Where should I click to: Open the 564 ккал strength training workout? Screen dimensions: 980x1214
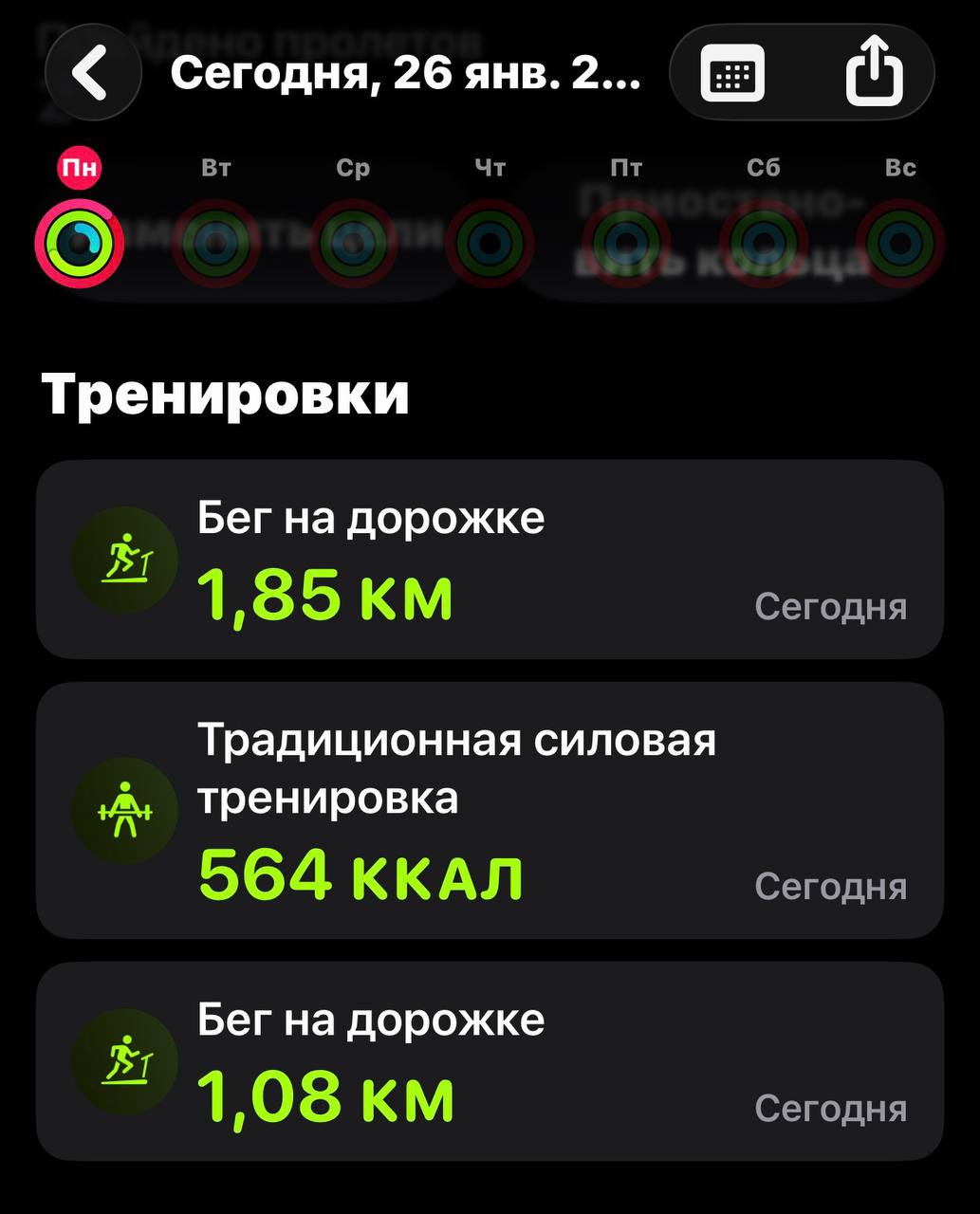point(490,811)
